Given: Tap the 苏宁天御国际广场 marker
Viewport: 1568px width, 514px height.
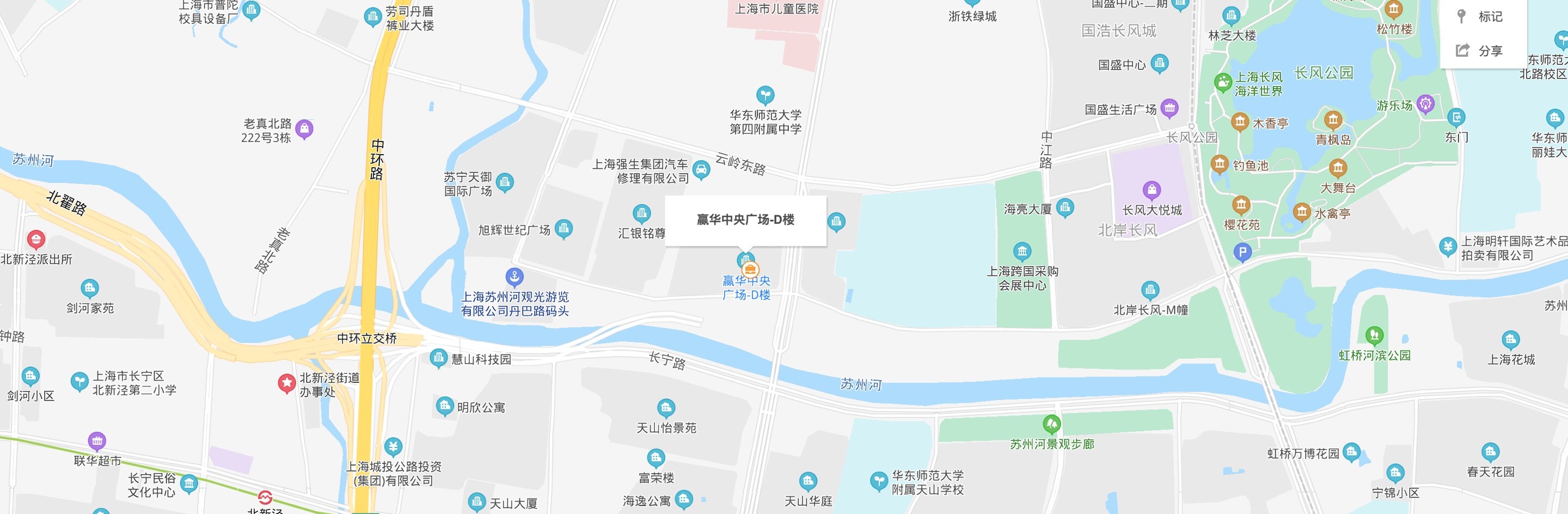Looking at the screenshot, I should [505, 182].
